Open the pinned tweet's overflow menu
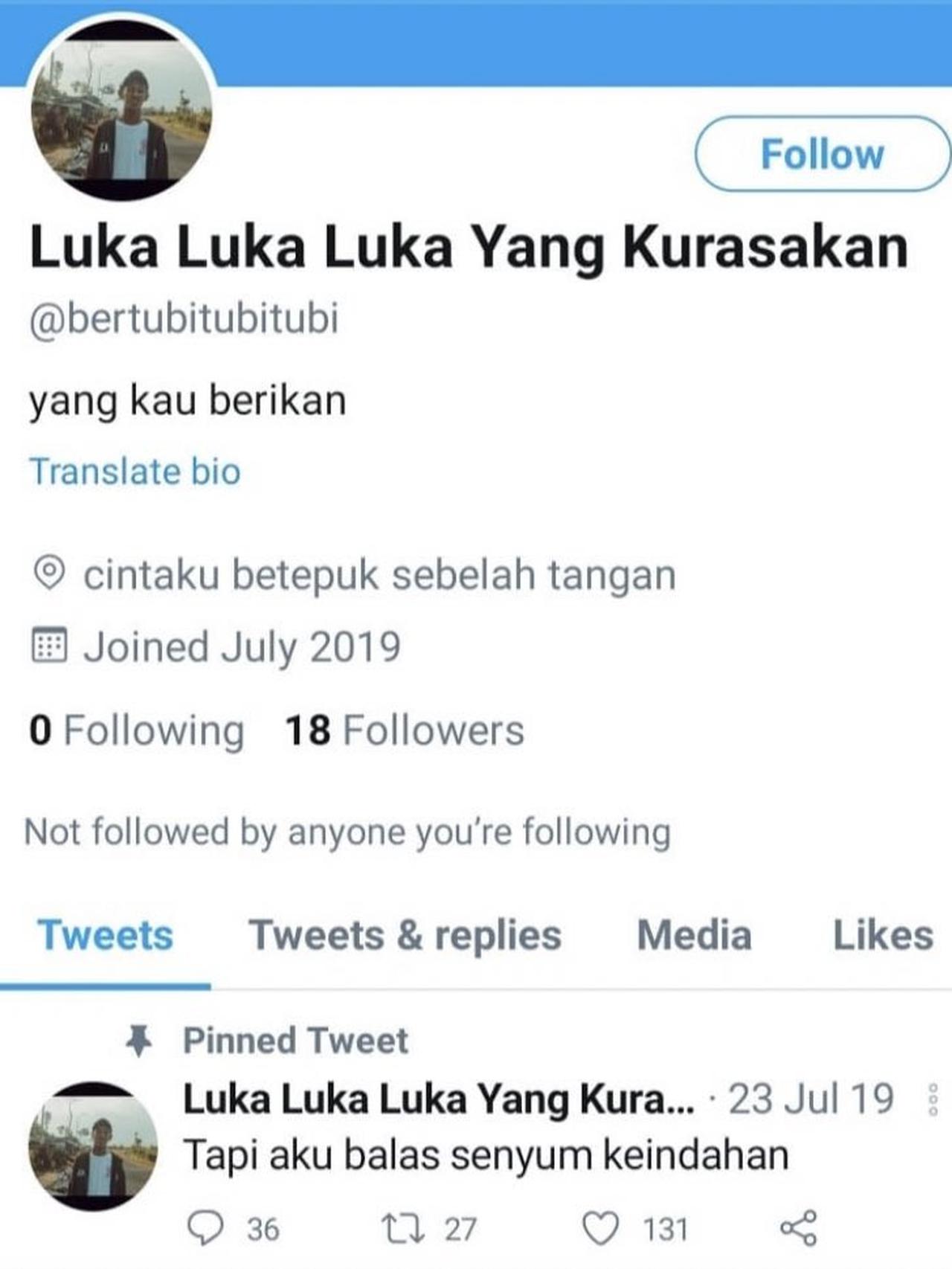The image size is (952, 1269). pos(932,1099)
